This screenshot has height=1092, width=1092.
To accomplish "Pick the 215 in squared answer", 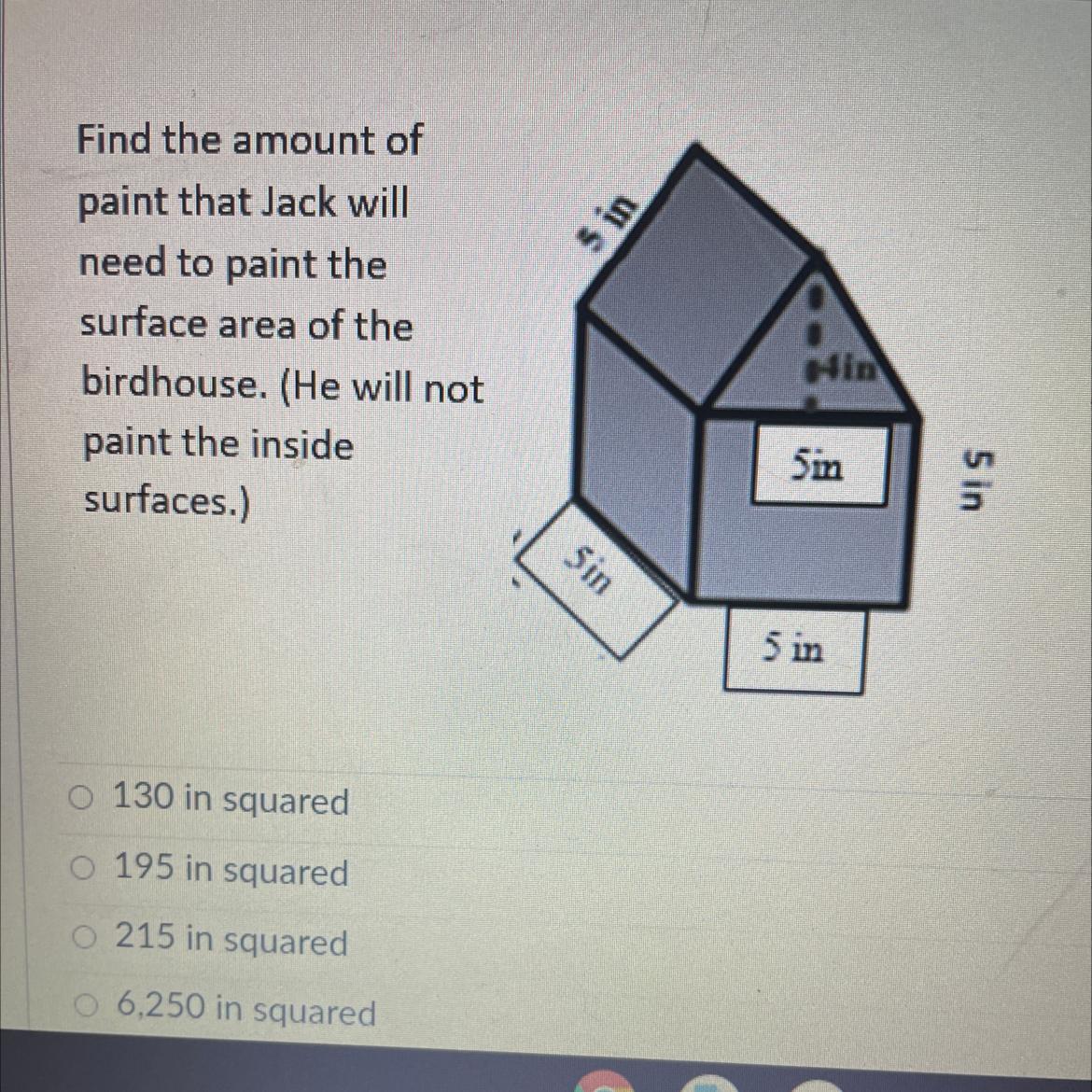I will pyautogui.click(x=85, y=937).
